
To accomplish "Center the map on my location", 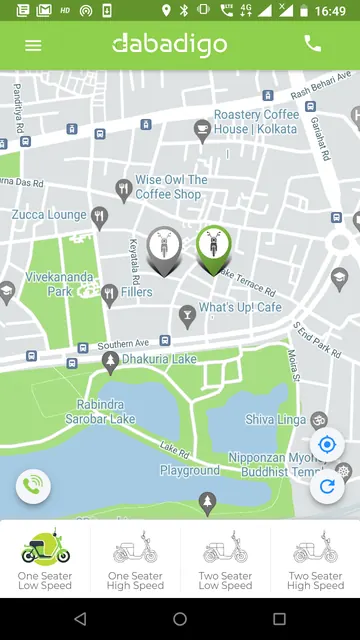I will pyautogui.click(x=327, y=444).
